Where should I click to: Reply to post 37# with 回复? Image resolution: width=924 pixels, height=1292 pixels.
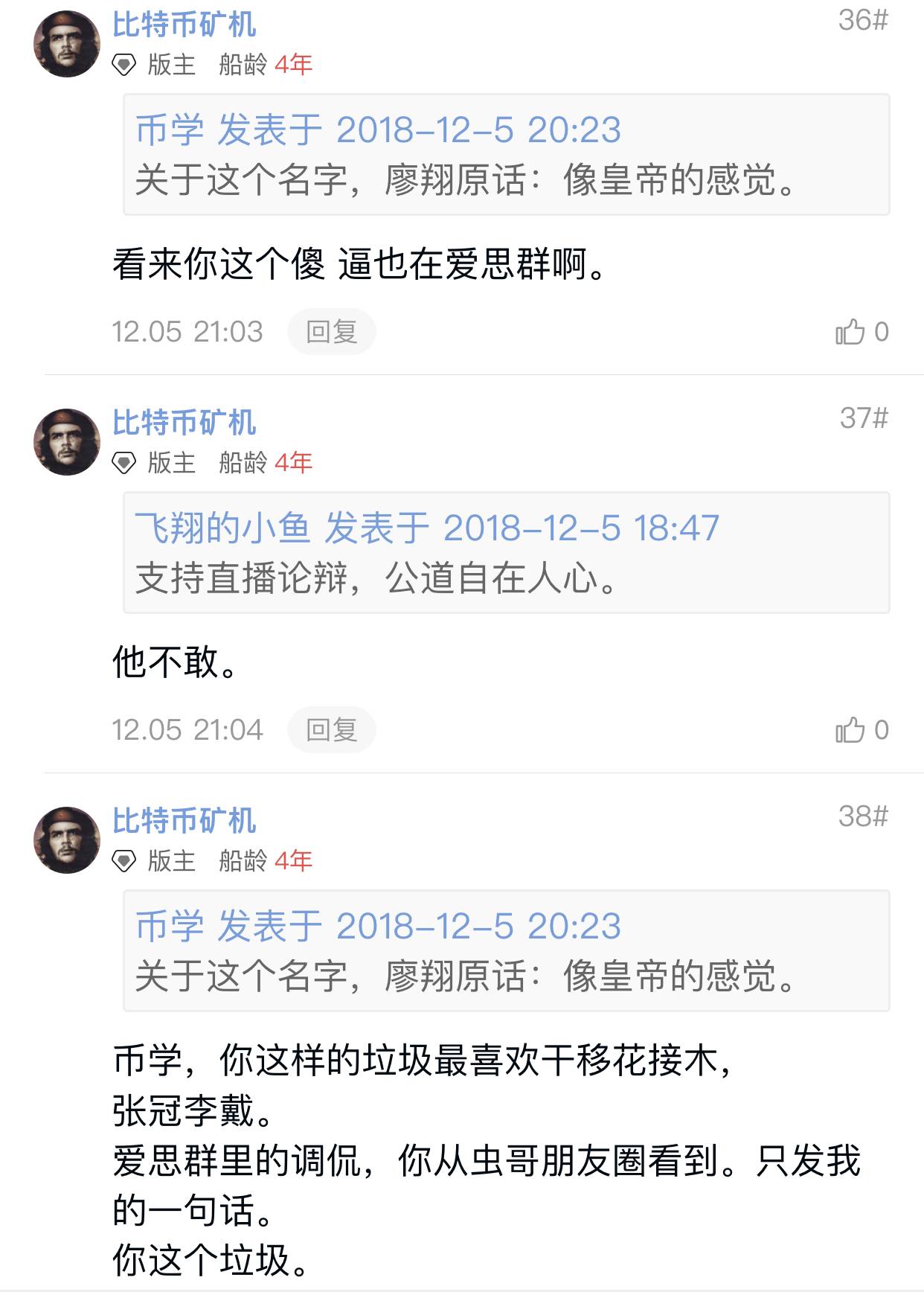331,729
